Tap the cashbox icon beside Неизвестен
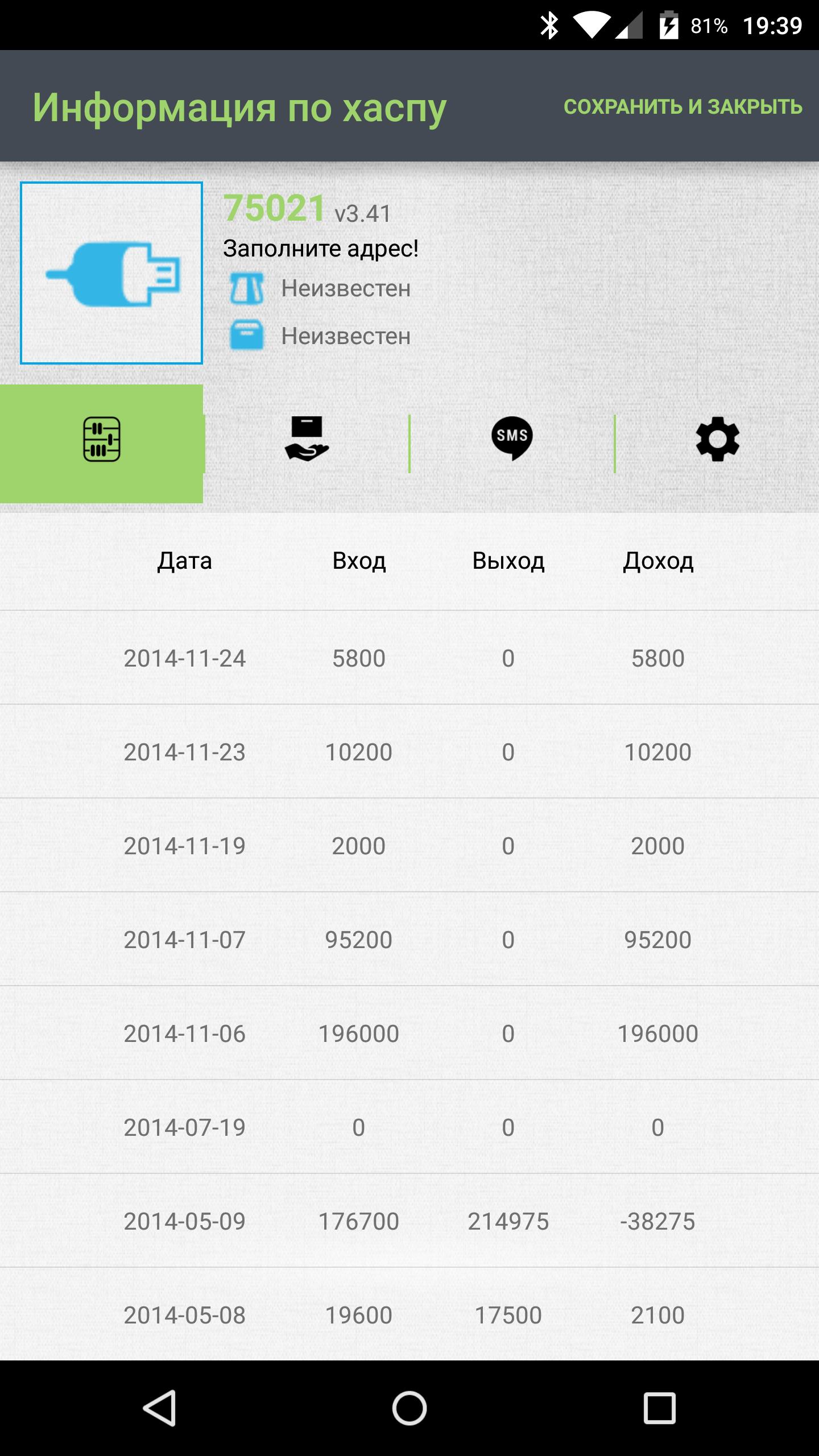This screenshot has height=1456, width=819. pos(249,336)
